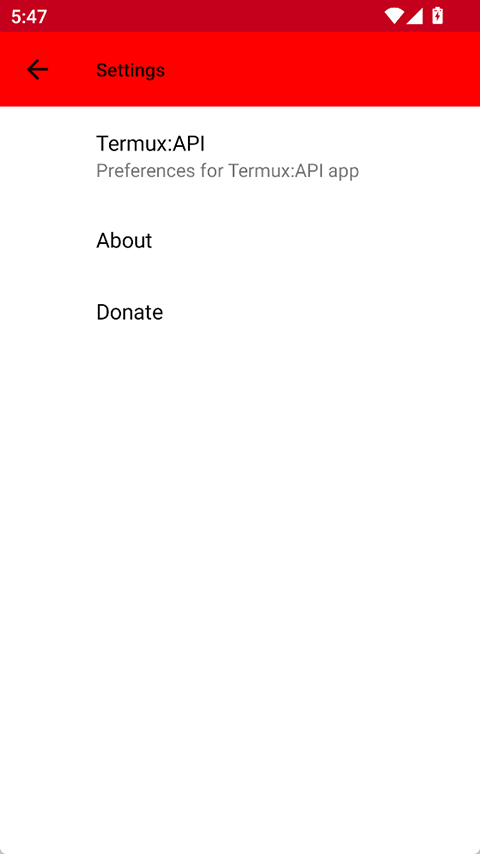The height and width of the screenshot is (854, 480).
Task: Go back using the toolbar arrow
Action: click(38, 70)
